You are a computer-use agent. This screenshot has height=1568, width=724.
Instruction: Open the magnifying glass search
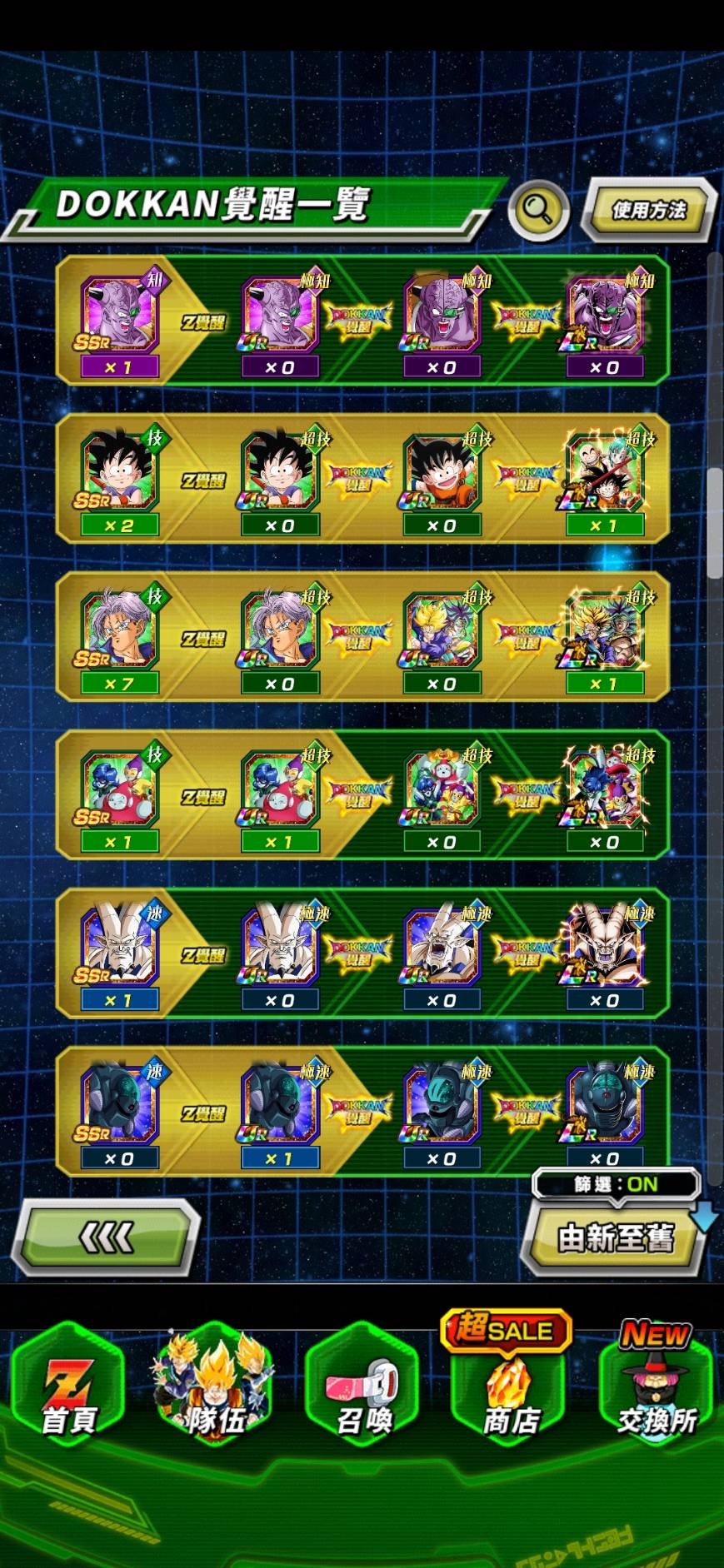(539, 209)
